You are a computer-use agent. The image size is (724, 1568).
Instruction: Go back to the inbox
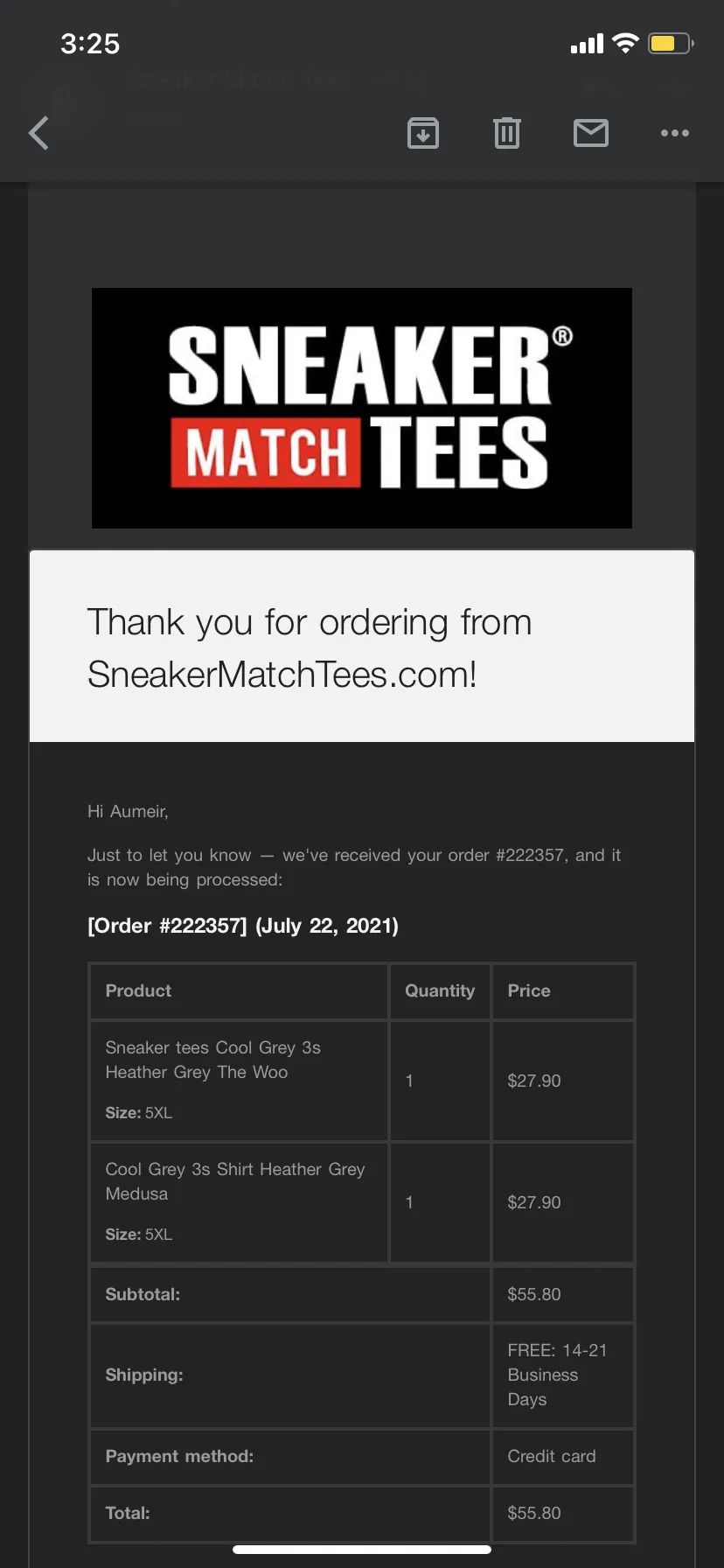pyautogui.click(x=38, y=133)
